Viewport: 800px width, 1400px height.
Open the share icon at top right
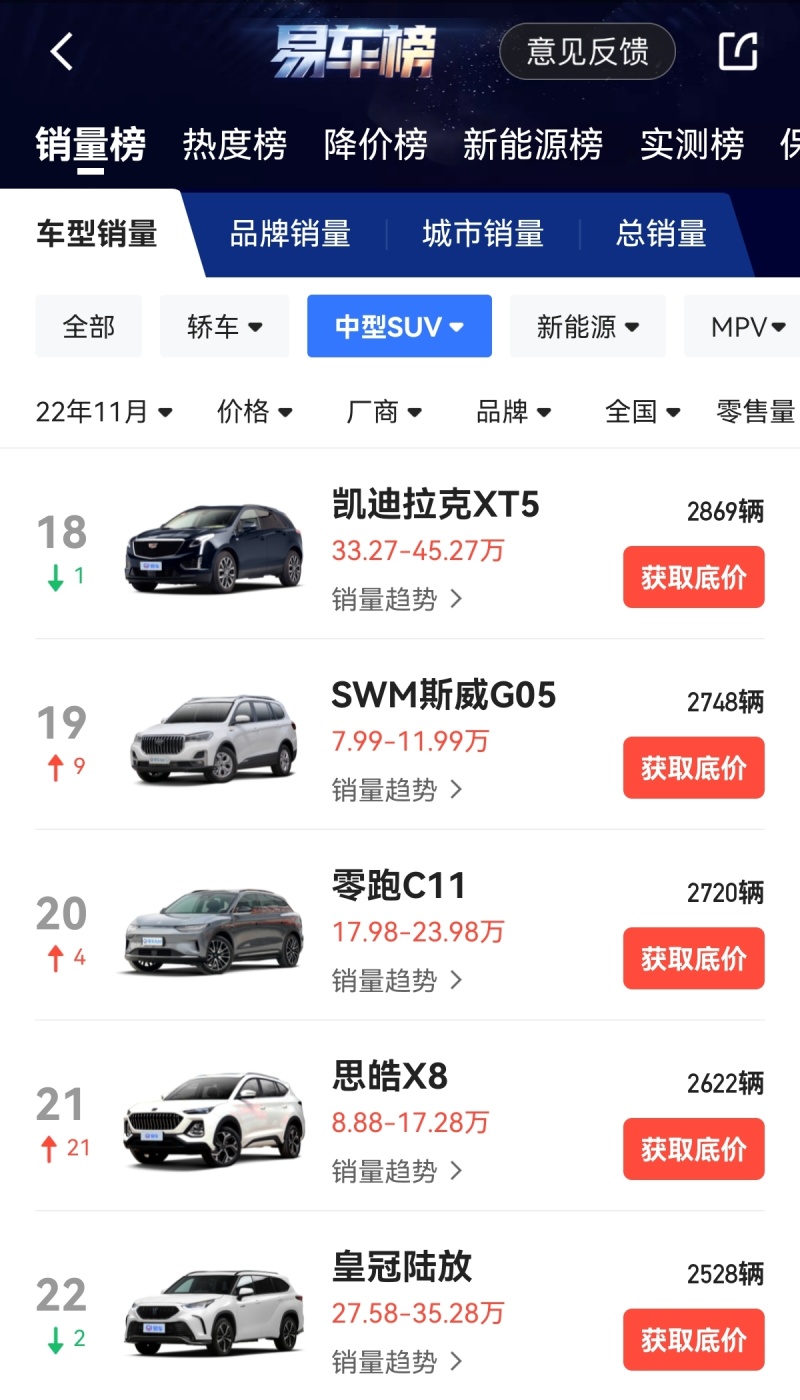point(737,51)
